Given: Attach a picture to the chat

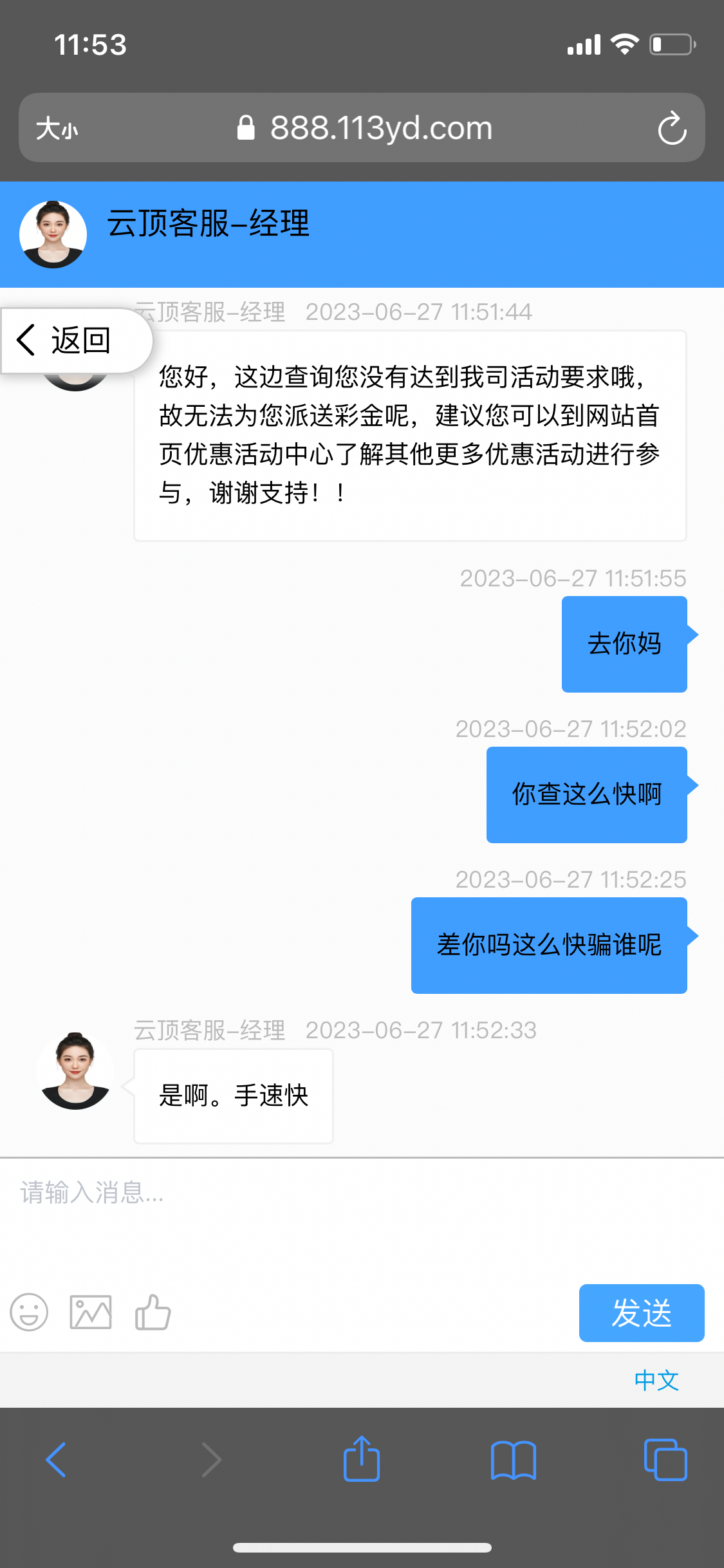Looking at the screenshot, I should (91, 1312).
